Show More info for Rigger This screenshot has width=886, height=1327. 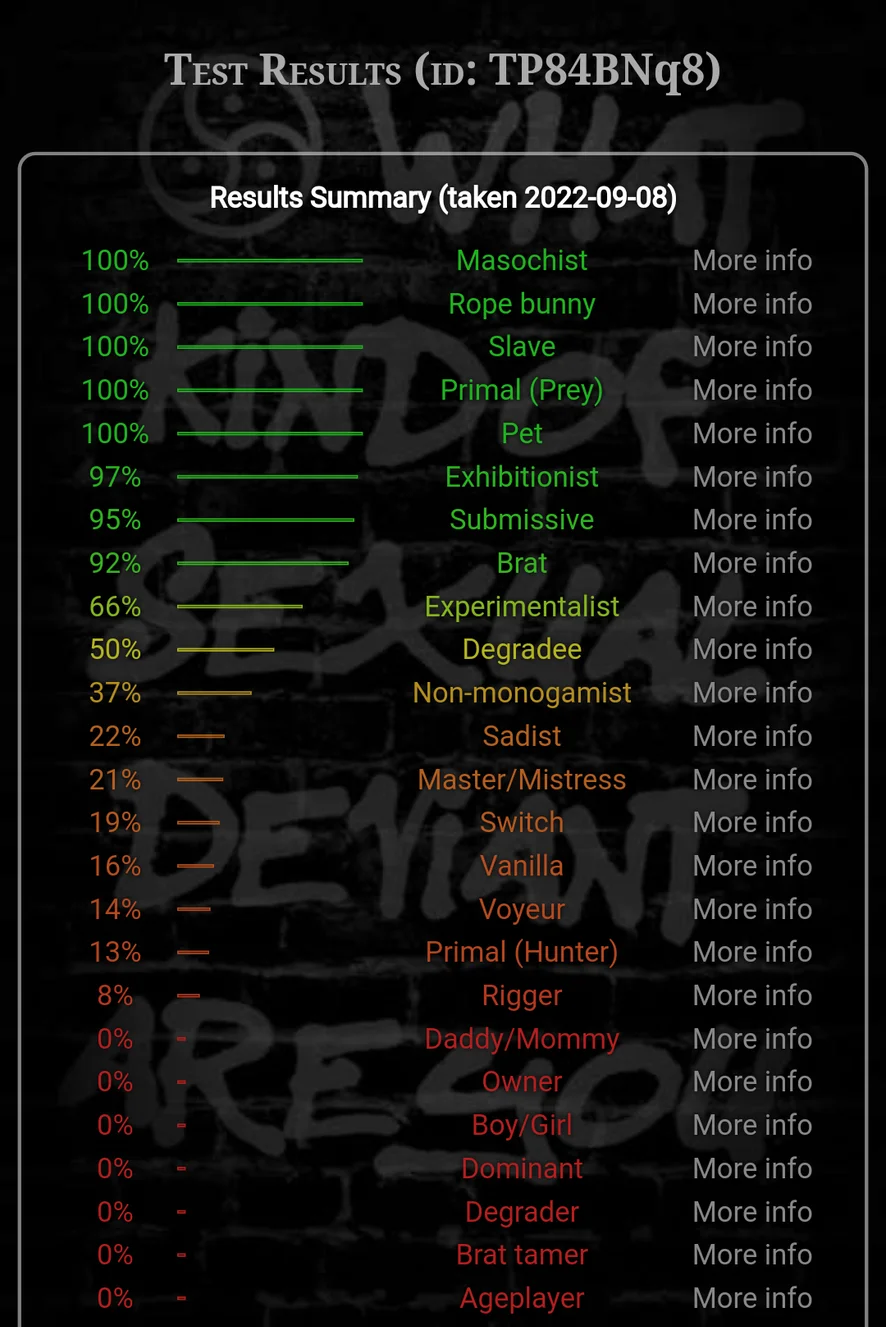point(752,996)
